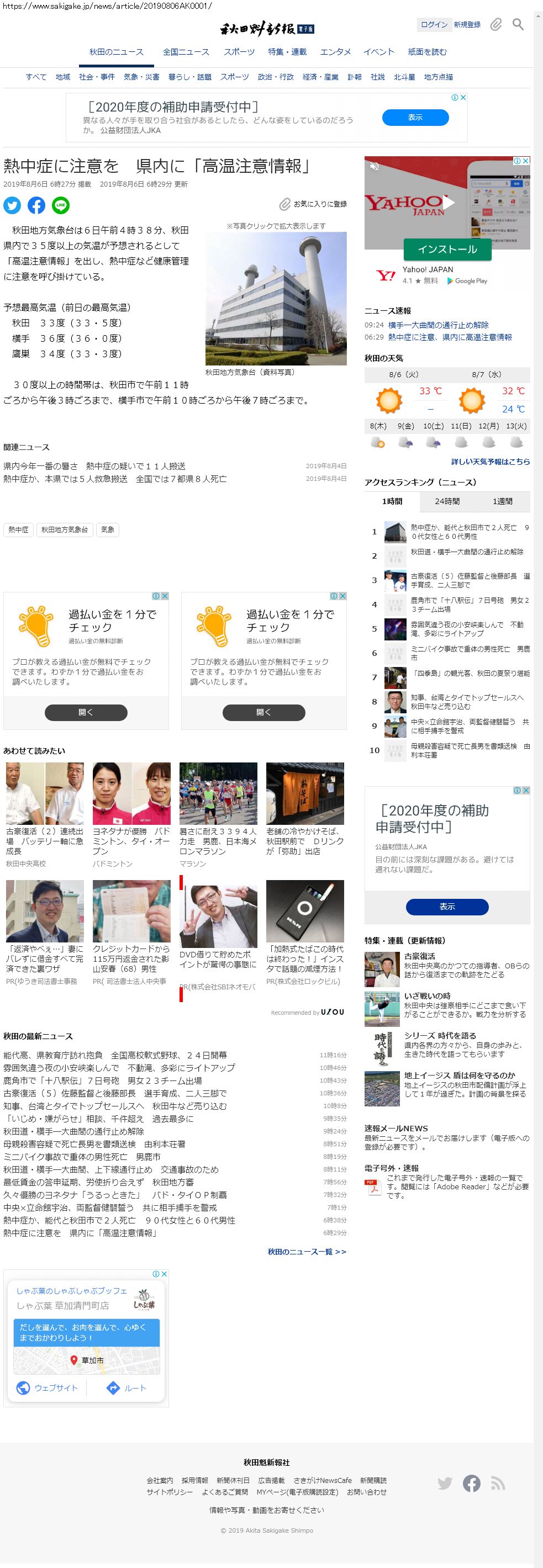Open 詳しい天気予報はこちら link
The width and height of the screenshot is (543, 1568).
point(490,462)
